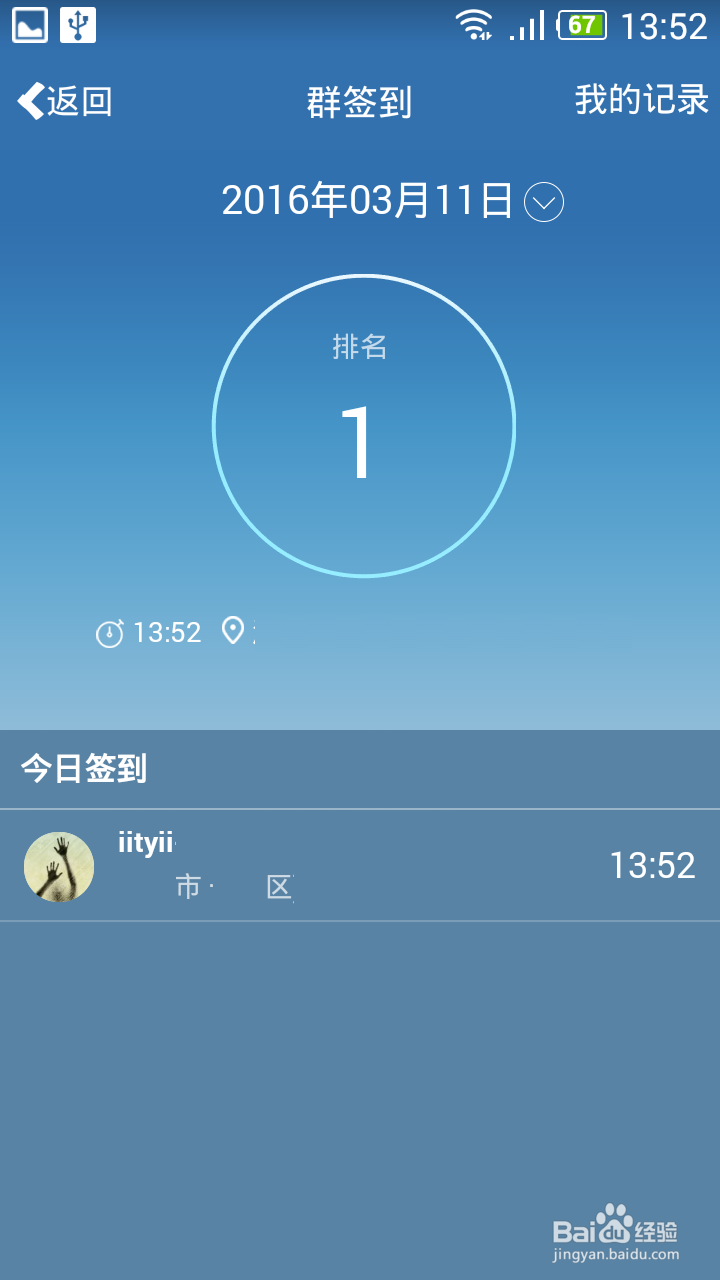
Task: Open 我的记录 to view sign-in history
Action: click(640, 100)
